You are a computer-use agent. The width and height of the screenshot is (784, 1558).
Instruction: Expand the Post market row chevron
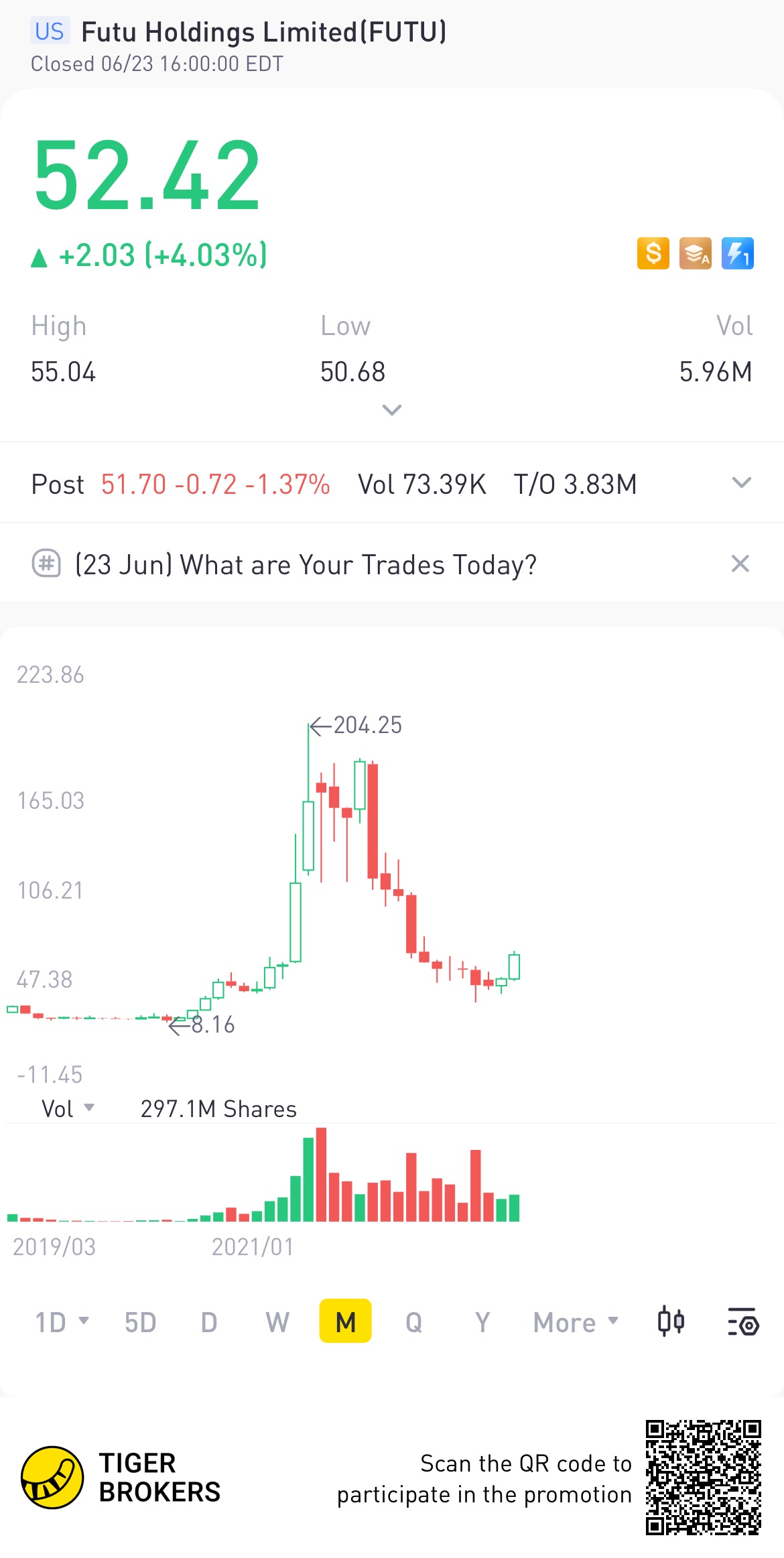pos(741,482)
